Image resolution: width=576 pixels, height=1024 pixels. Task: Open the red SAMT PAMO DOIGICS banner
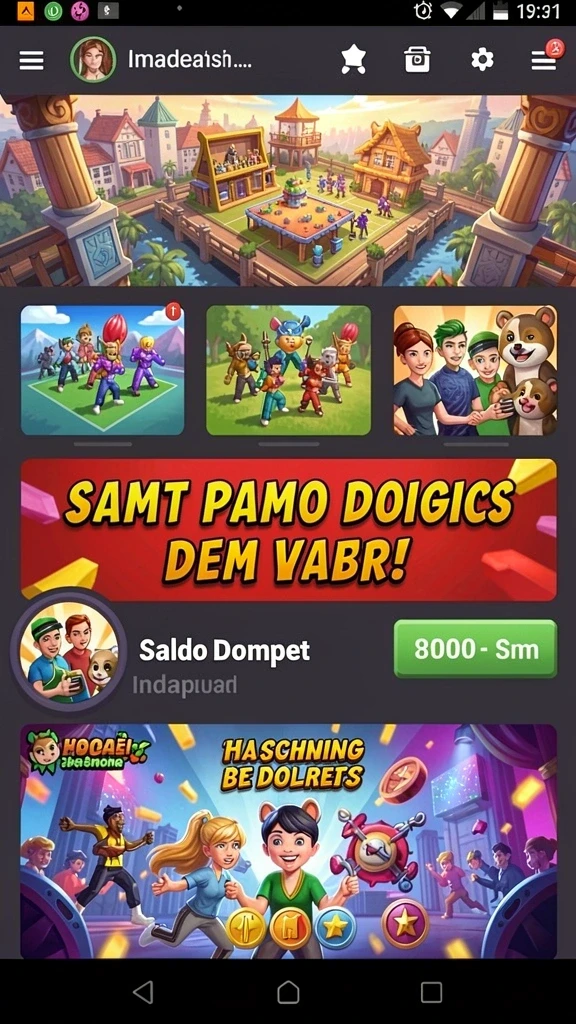pyautogui.click(x=289, y=530)
